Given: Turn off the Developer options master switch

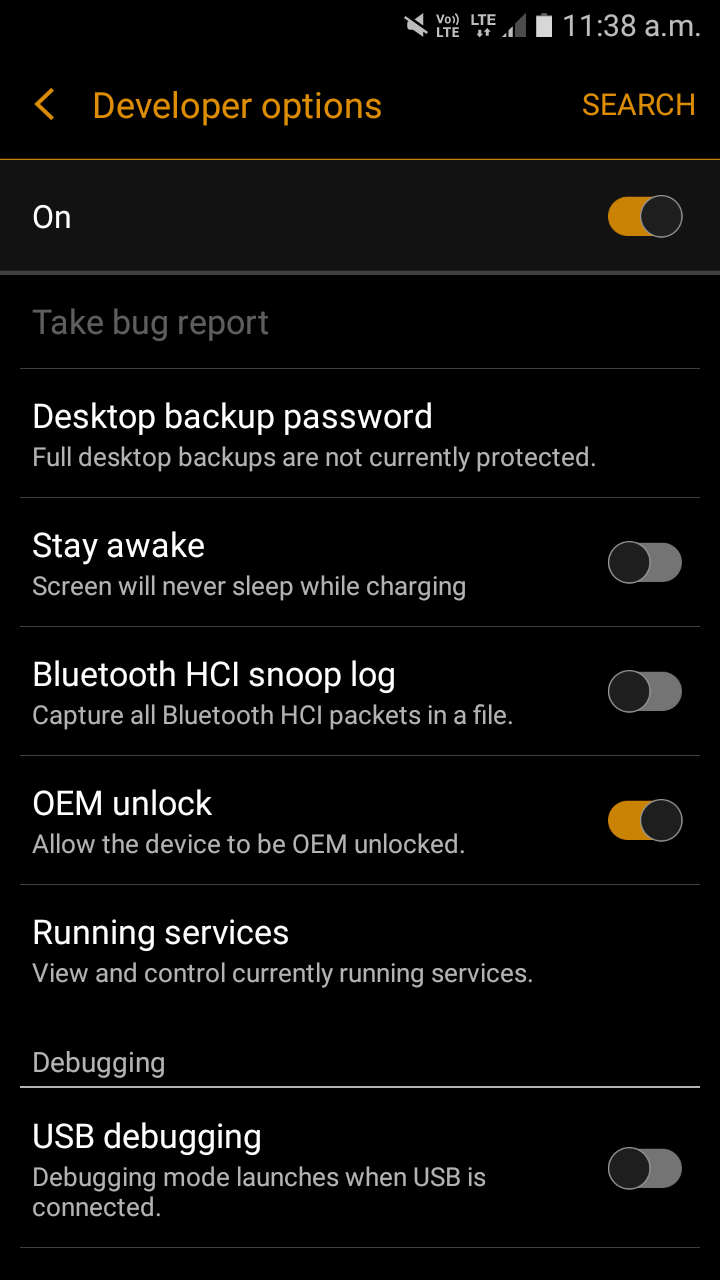Looking at the screenshot, I should [645, 217].
